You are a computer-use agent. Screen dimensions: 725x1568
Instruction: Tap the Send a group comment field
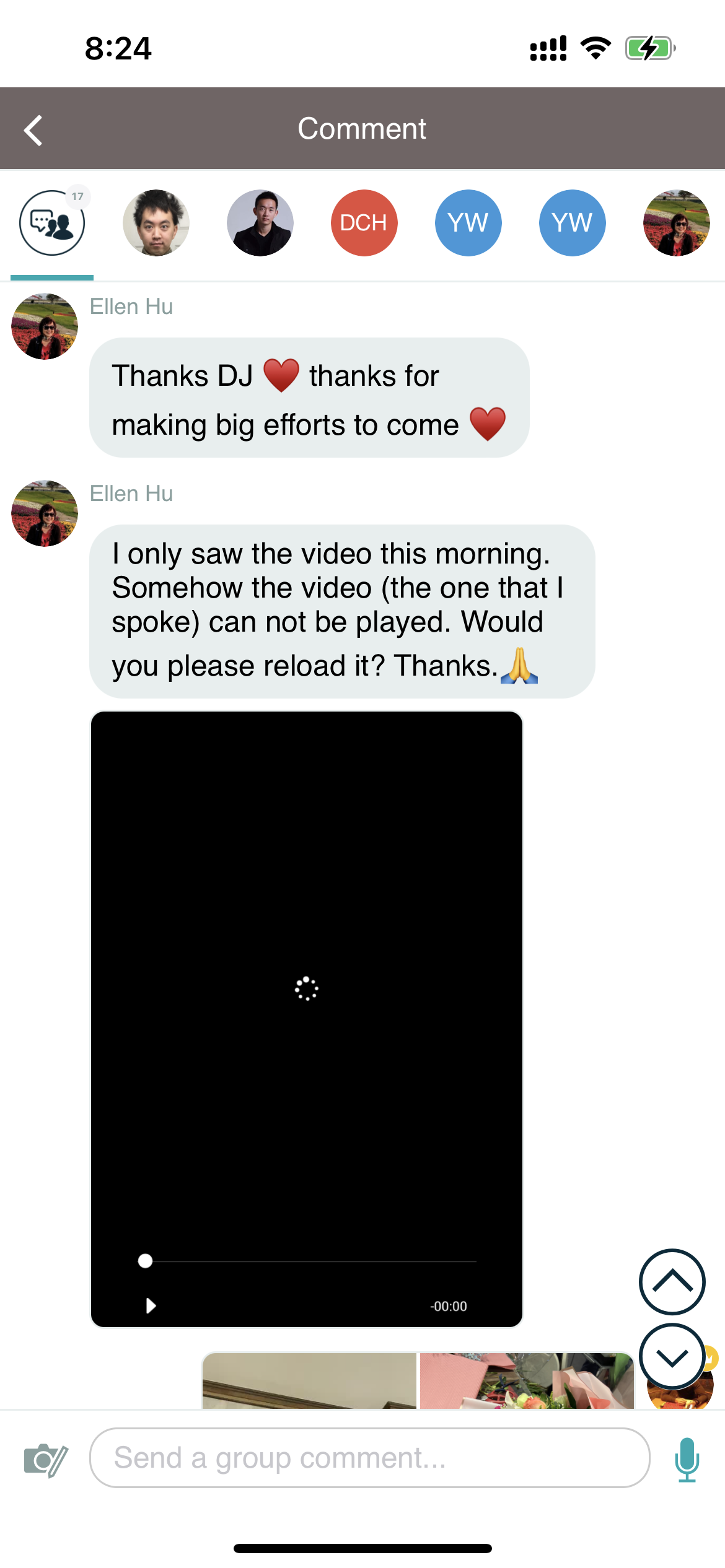[369, 1458]
